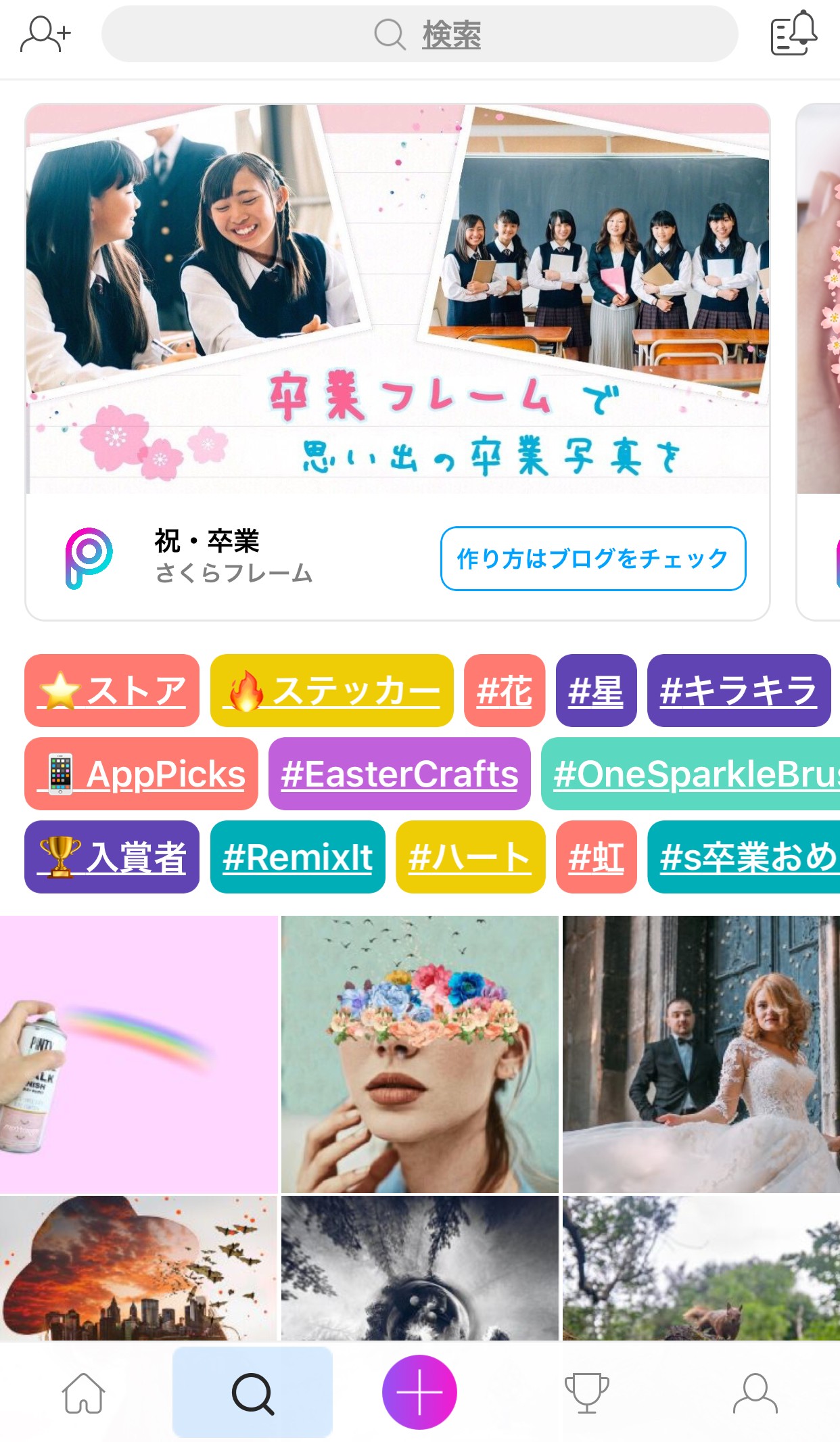Open the #星 tag
The height and width of the screenshot is (1442, 840).
point(596,691)
